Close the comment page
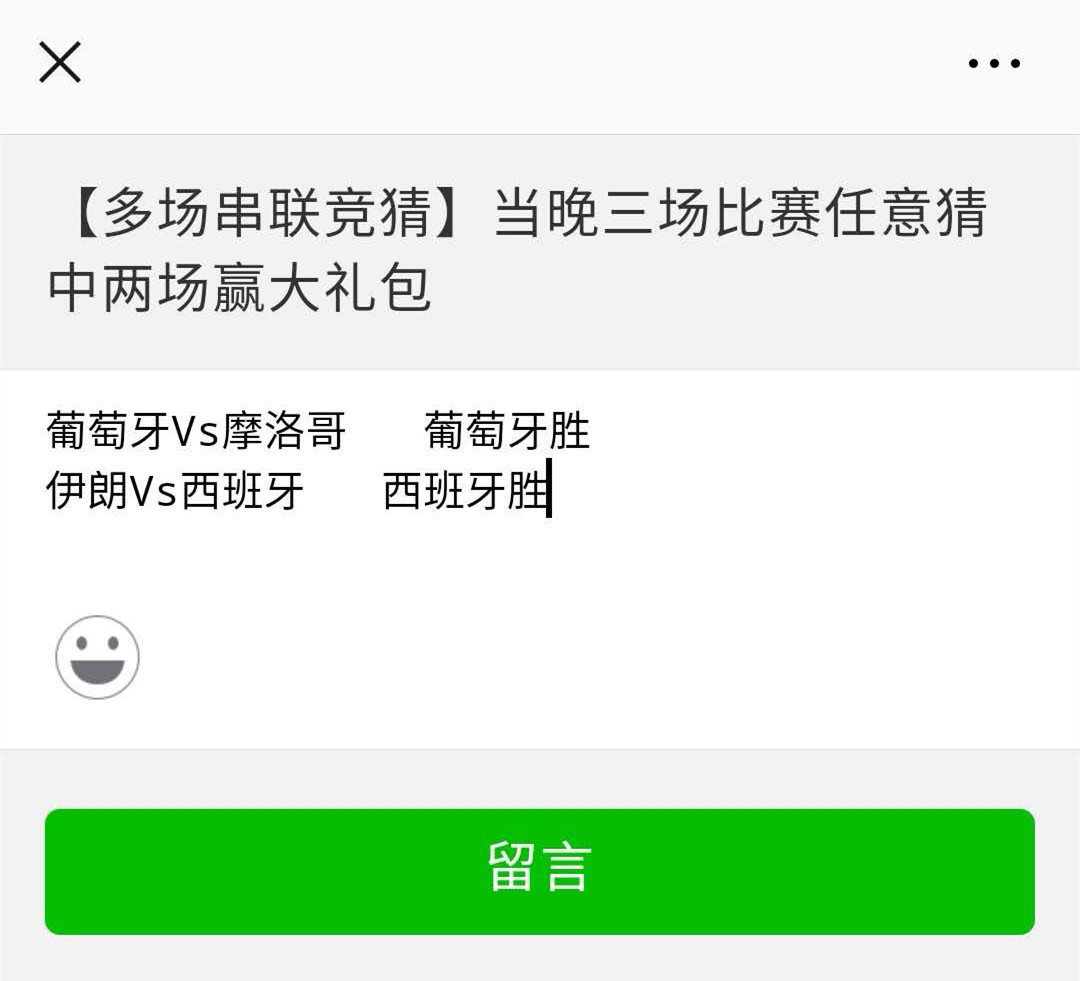This screenshot has width=1080, height=981. pos(60,63)
